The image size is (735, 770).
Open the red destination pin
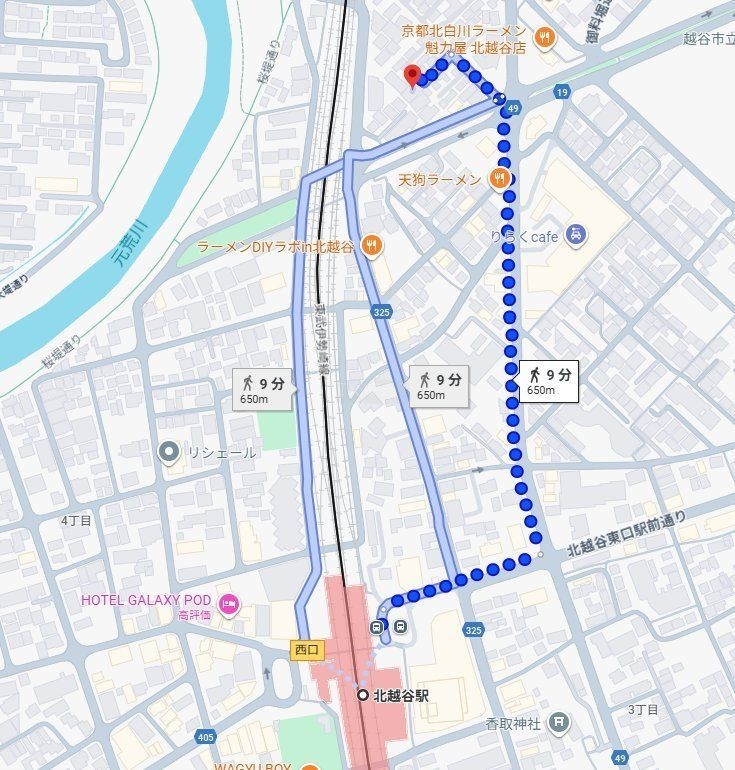412,76
